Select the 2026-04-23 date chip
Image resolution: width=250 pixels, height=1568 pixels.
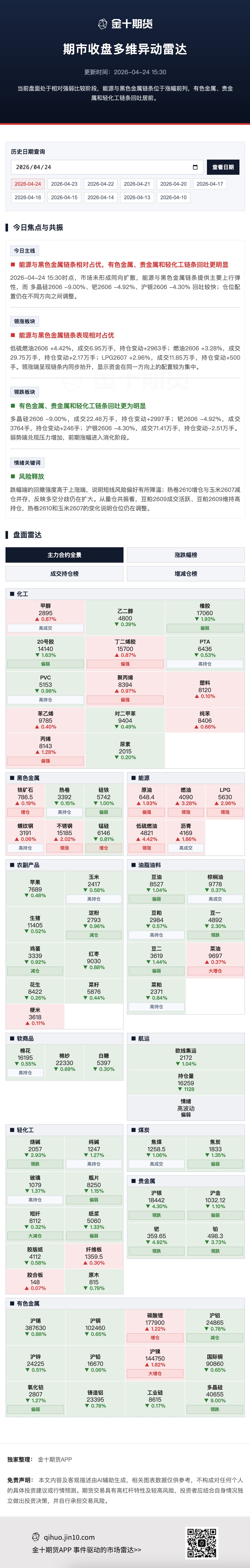pos(64,184)
